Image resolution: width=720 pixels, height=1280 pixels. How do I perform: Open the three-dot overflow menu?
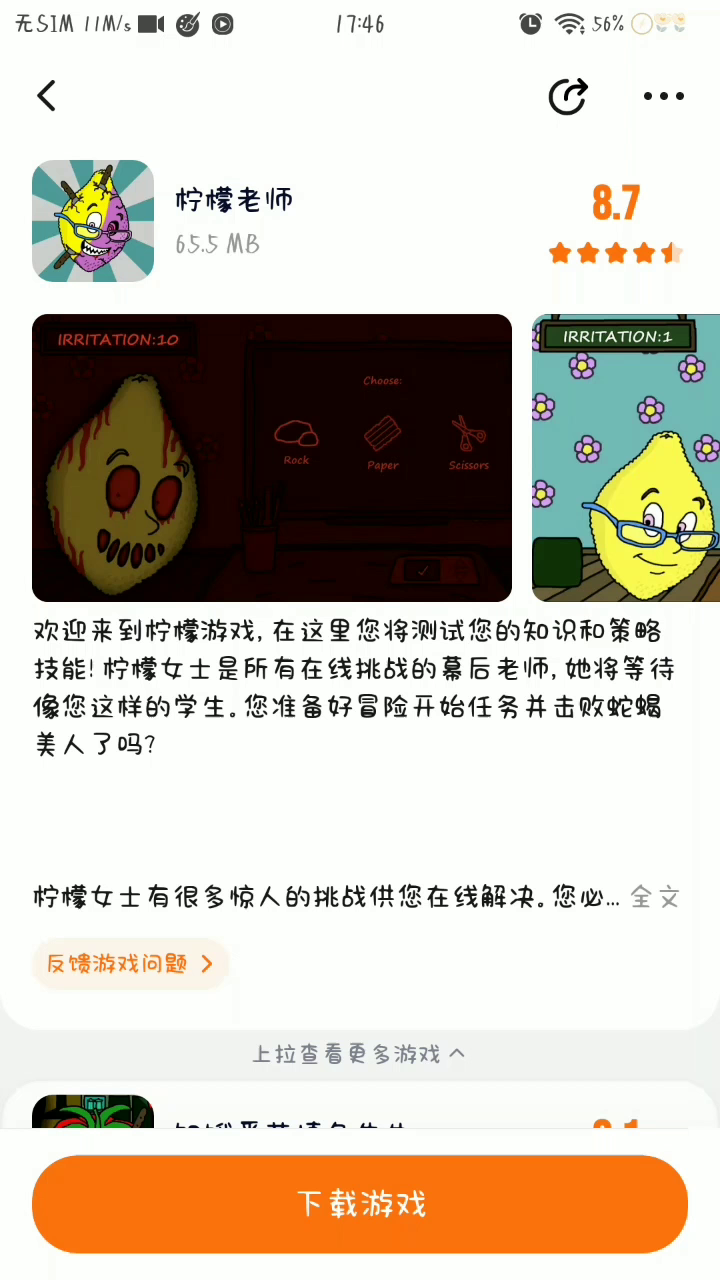[664, 96]
